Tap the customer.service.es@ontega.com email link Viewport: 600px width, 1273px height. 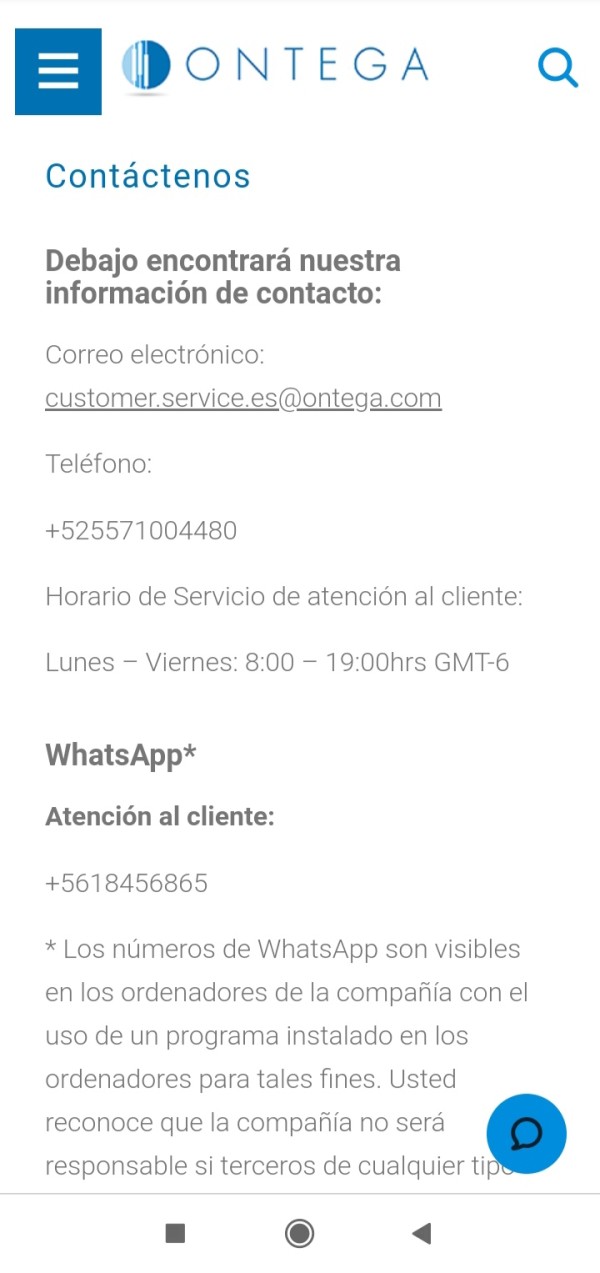(243, 399)
